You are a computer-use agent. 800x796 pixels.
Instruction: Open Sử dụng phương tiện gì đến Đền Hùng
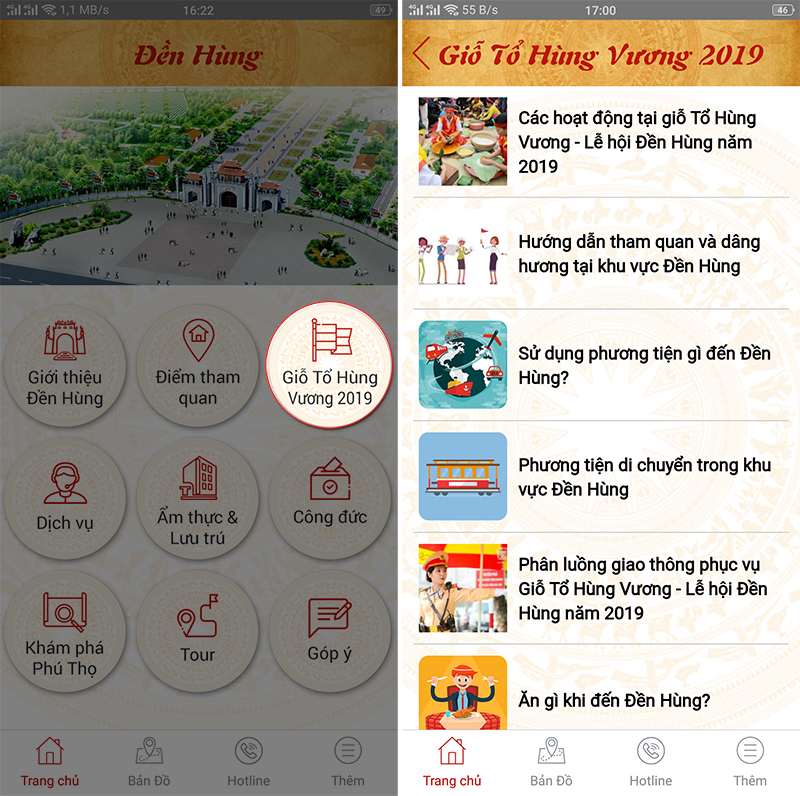coord(600,365)
